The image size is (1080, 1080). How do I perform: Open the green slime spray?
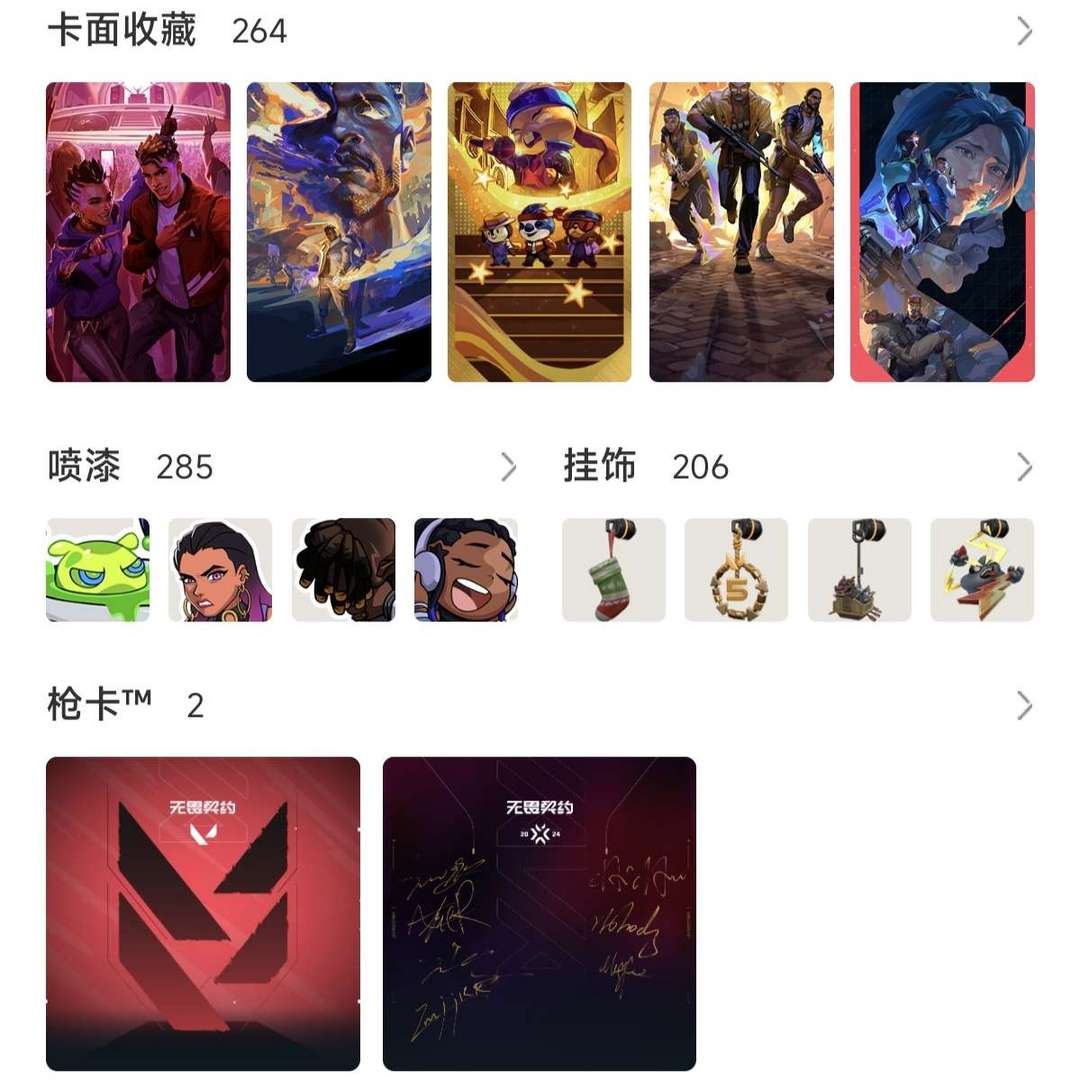pyautogui.click(x=98, y=570)
